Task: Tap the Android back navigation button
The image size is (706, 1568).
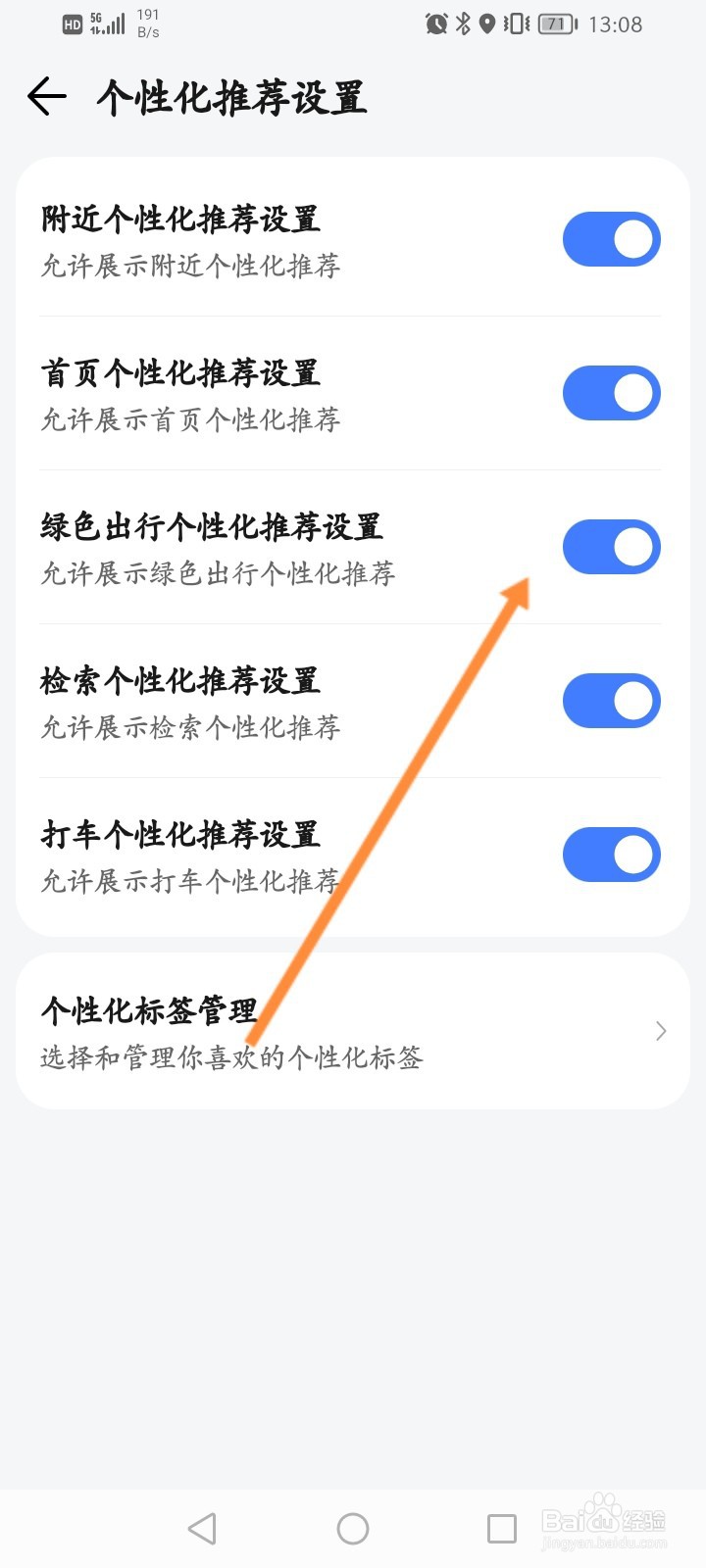Action: pos(201,1527)
